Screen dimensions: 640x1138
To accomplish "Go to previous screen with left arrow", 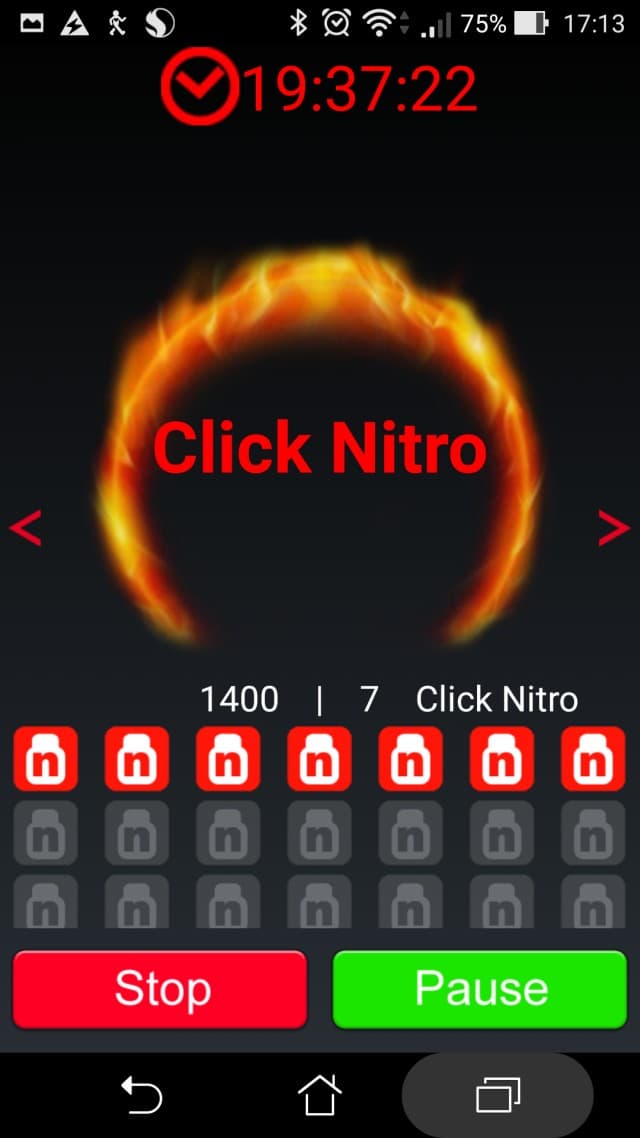I will click(x=26, y=527).
